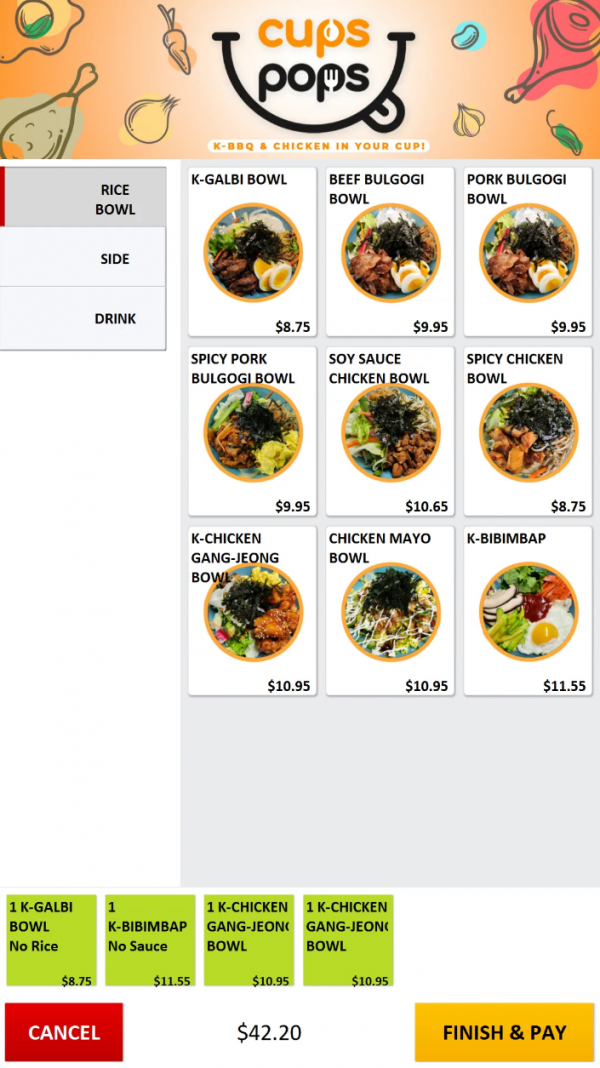Image resolution: width=600 pixels, height=1068 pixels.
Task: Add K-BIBIMBAP from the menu grid
Action: click(x=528, y=611)
